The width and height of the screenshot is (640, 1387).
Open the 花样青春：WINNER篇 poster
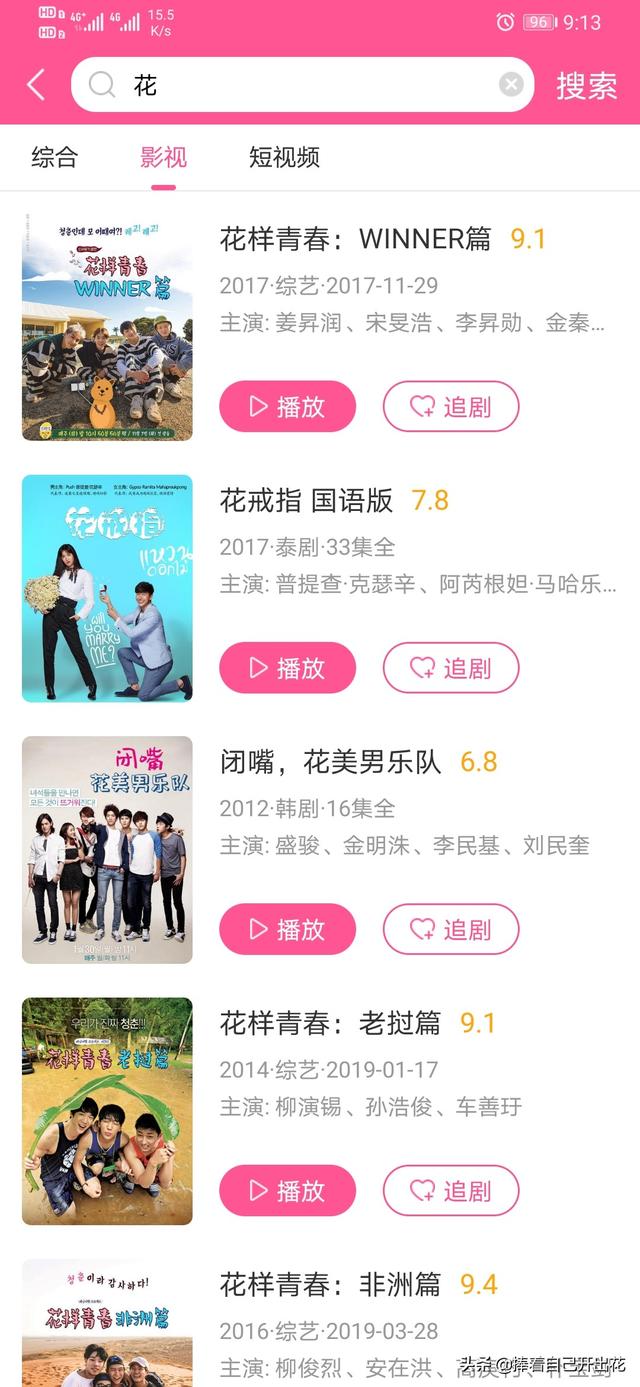107,327
